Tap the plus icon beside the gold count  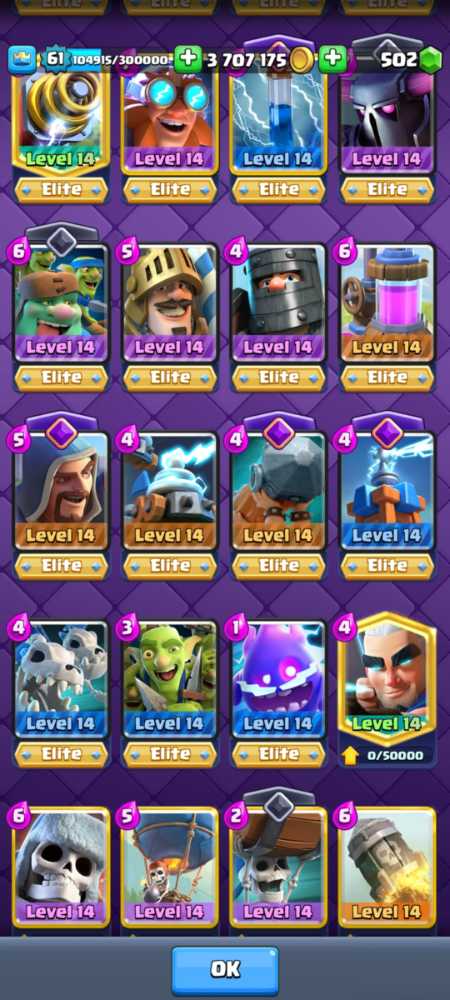point(187,59)
